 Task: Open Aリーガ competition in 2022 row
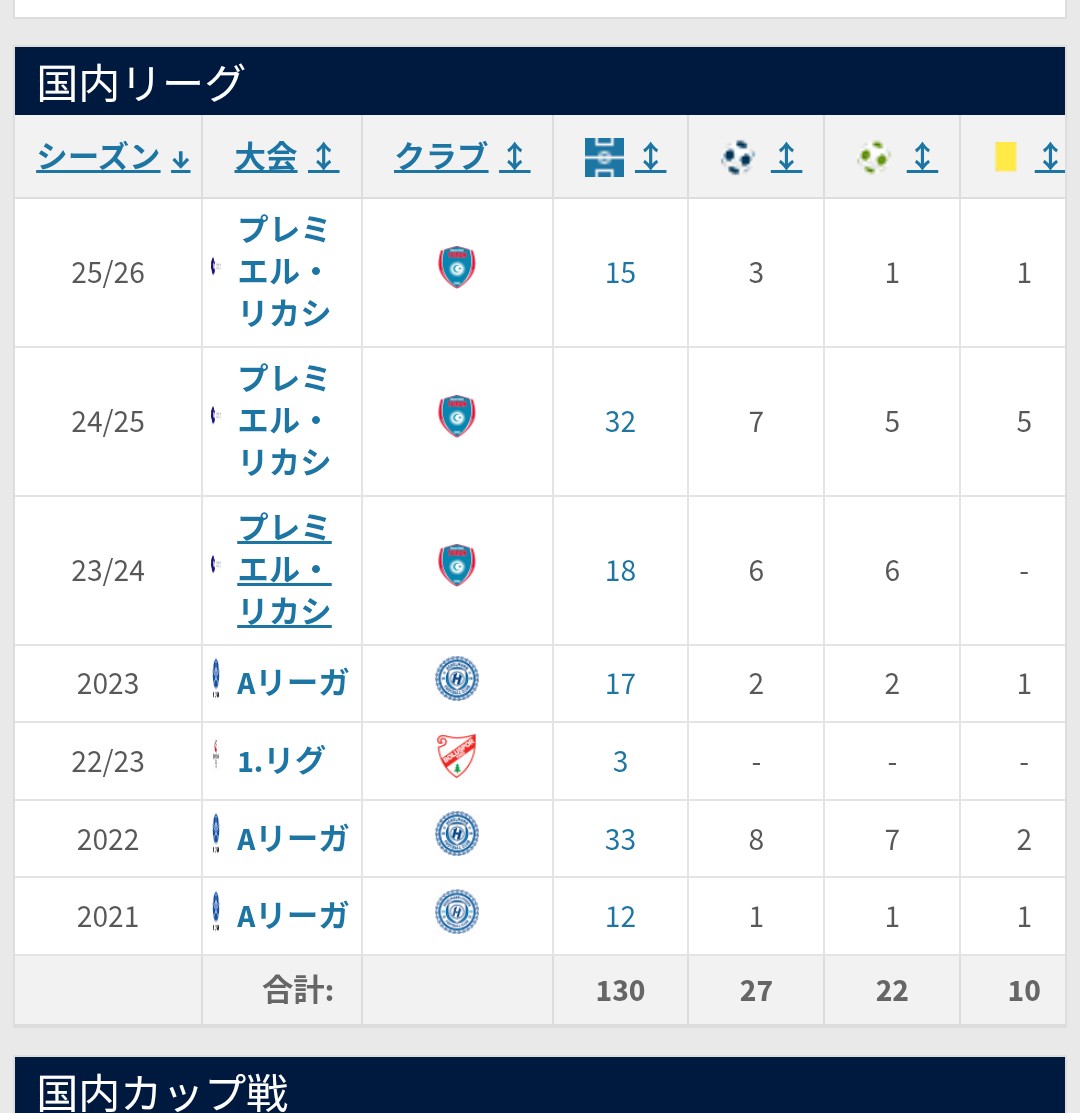pos(292,839)
